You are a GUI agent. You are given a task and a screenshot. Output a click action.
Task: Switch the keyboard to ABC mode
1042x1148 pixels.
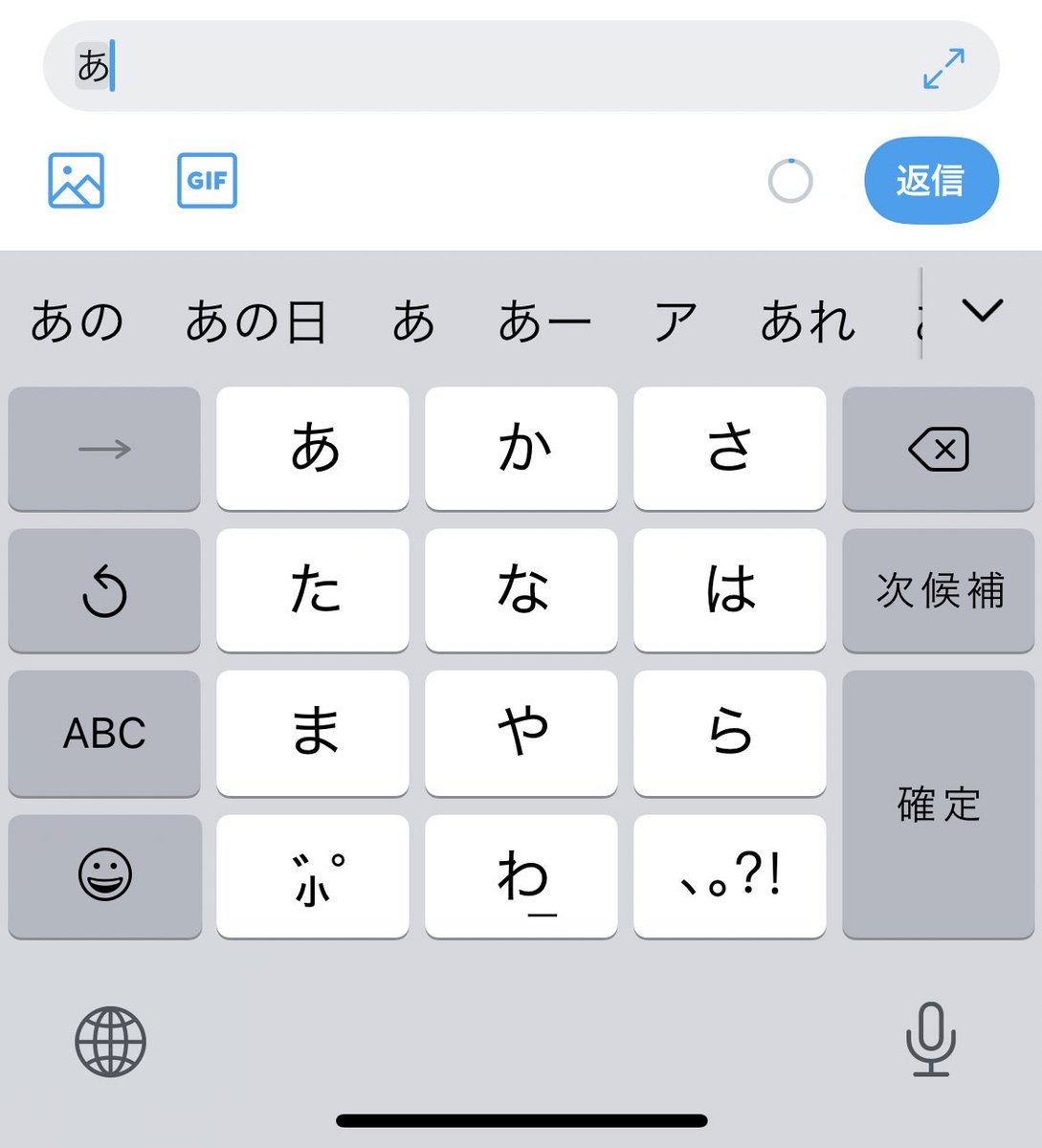coord(104,733)
